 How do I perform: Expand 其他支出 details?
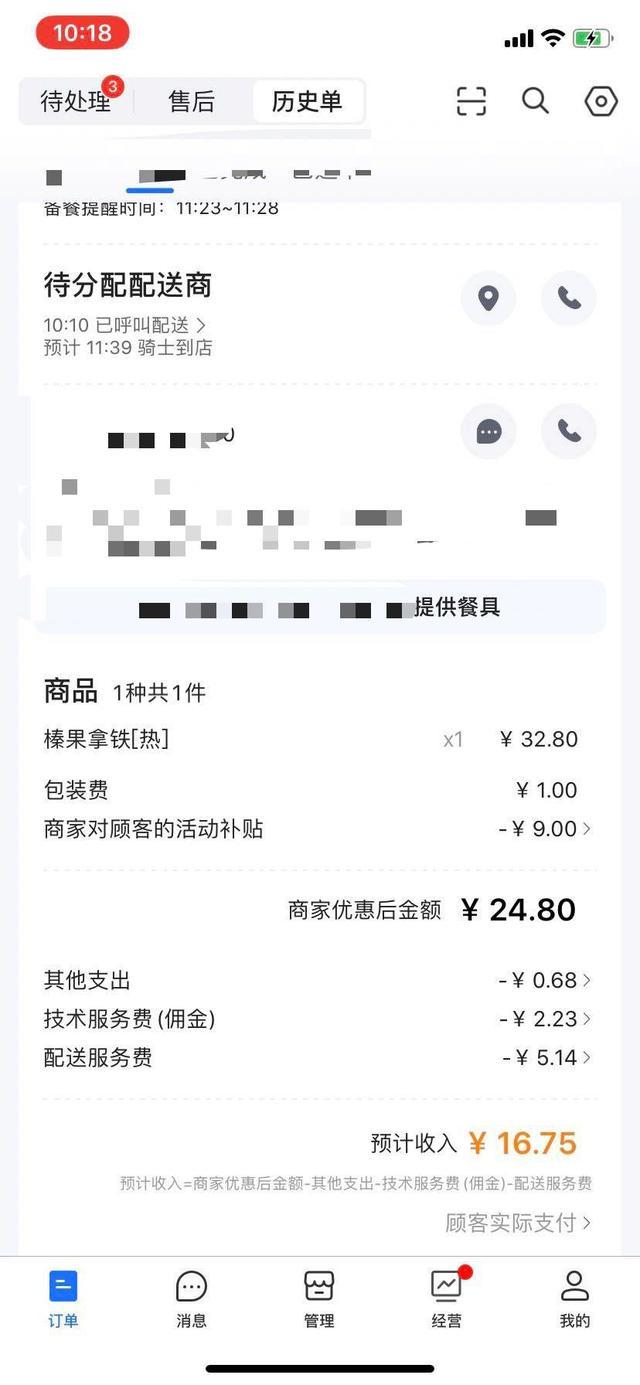[544, 981]
